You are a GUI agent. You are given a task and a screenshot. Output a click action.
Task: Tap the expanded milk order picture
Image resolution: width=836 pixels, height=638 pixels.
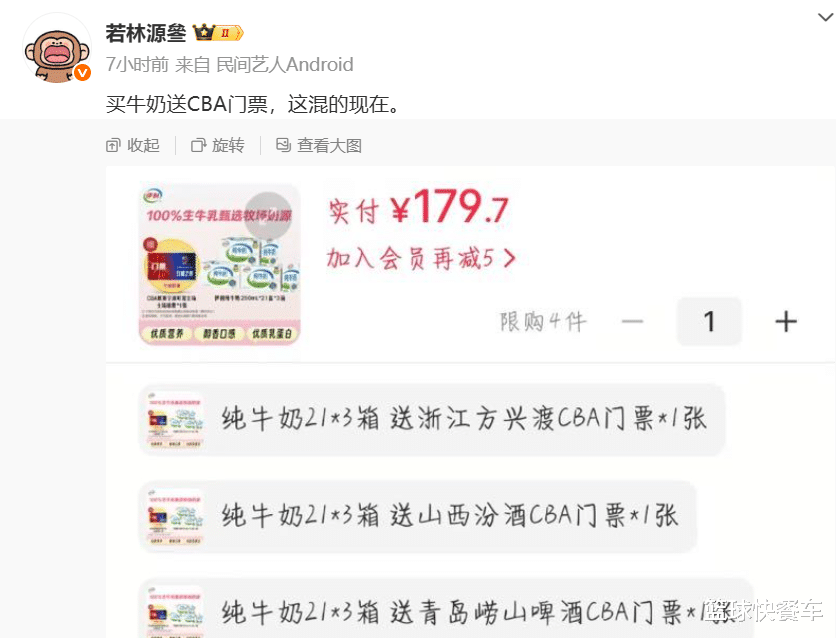pos(470,400)
